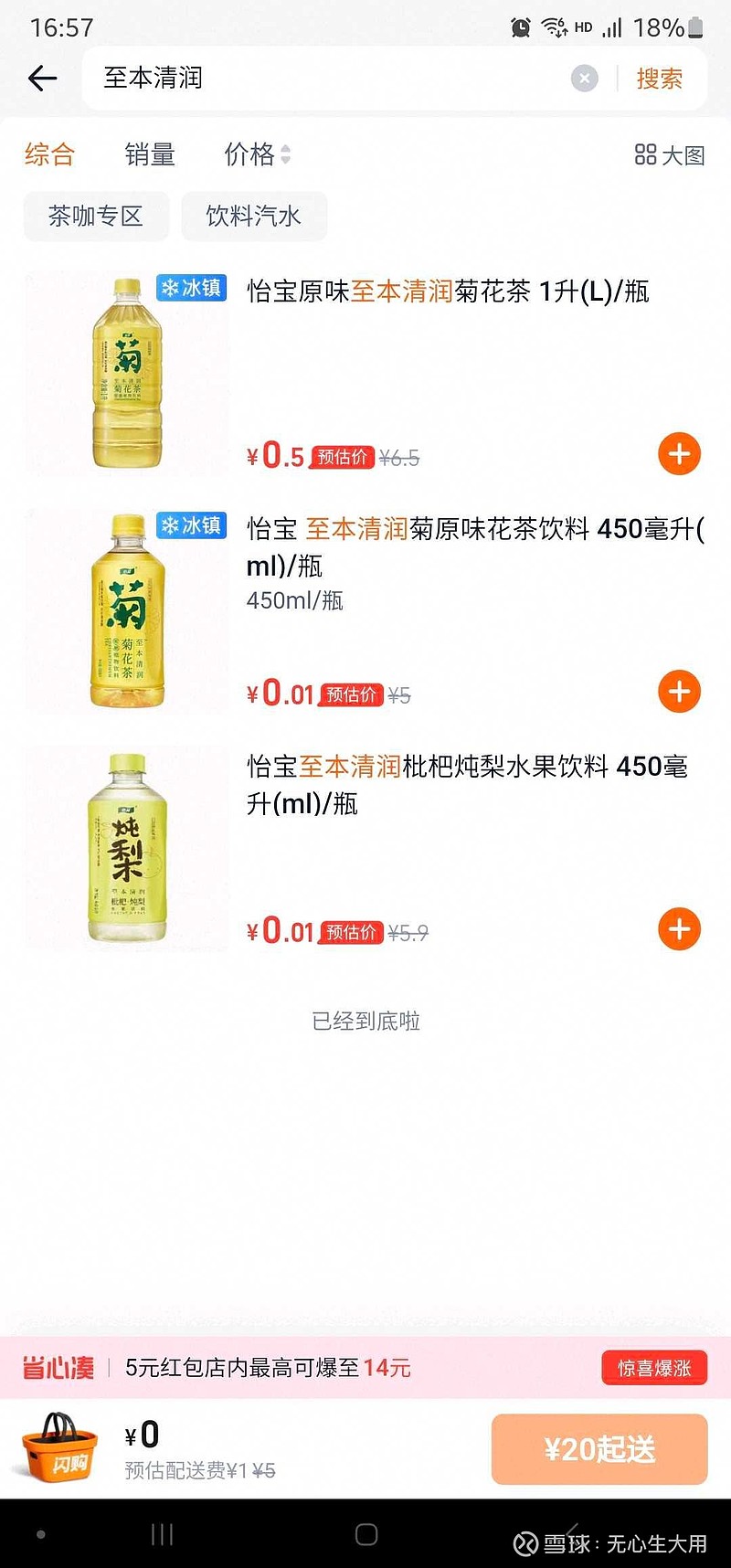Clear the search keyword with the x icon
Viewport: 731px width, 1568px height.
pos(584,78)
